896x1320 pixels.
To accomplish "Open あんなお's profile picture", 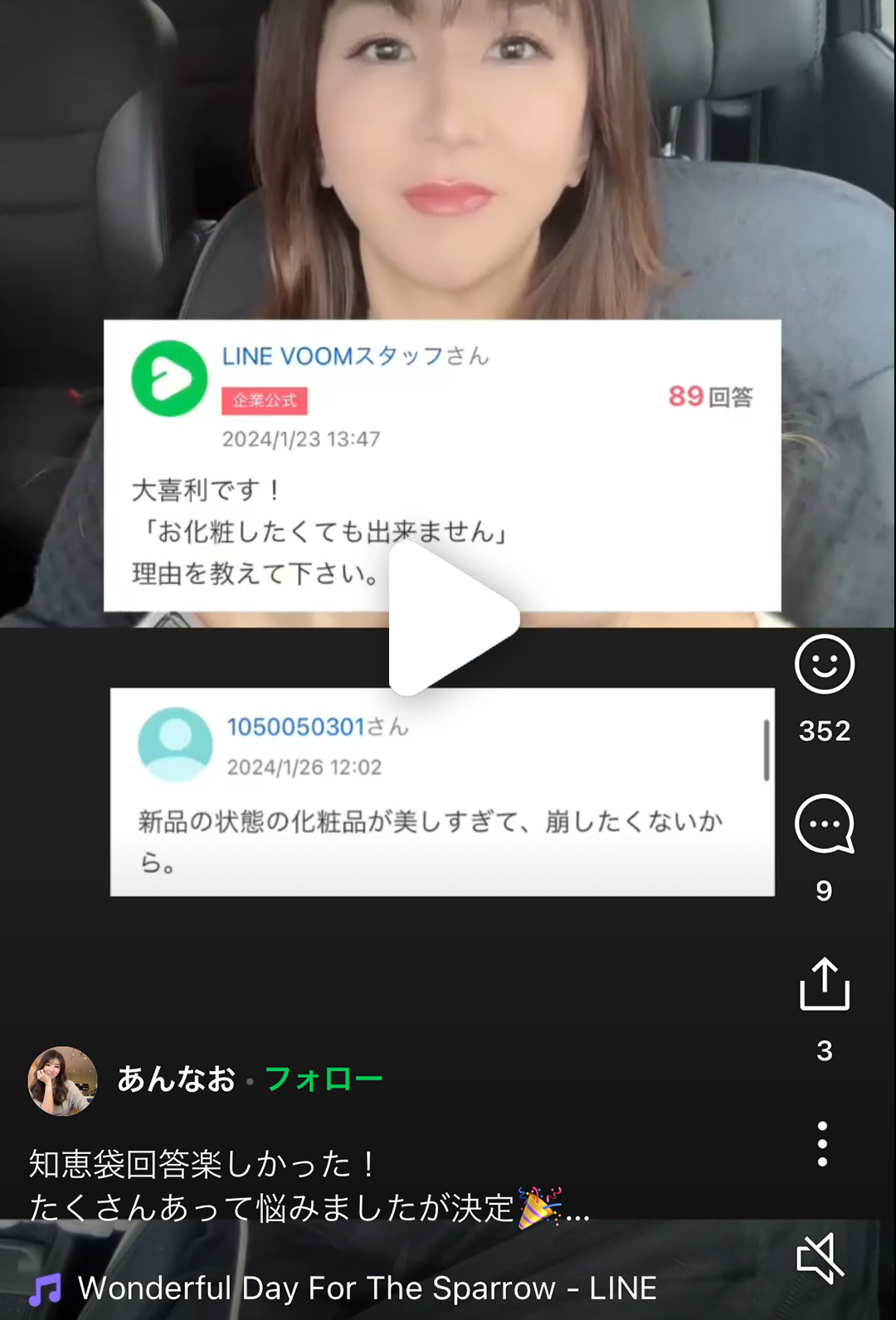I will click(63, 1080).
